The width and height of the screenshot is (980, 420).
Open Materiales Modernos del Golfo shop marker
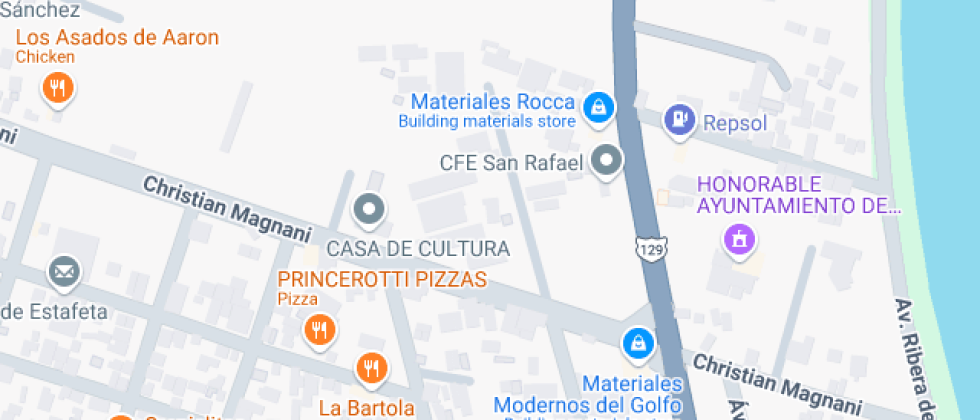[x=636, y=344]
